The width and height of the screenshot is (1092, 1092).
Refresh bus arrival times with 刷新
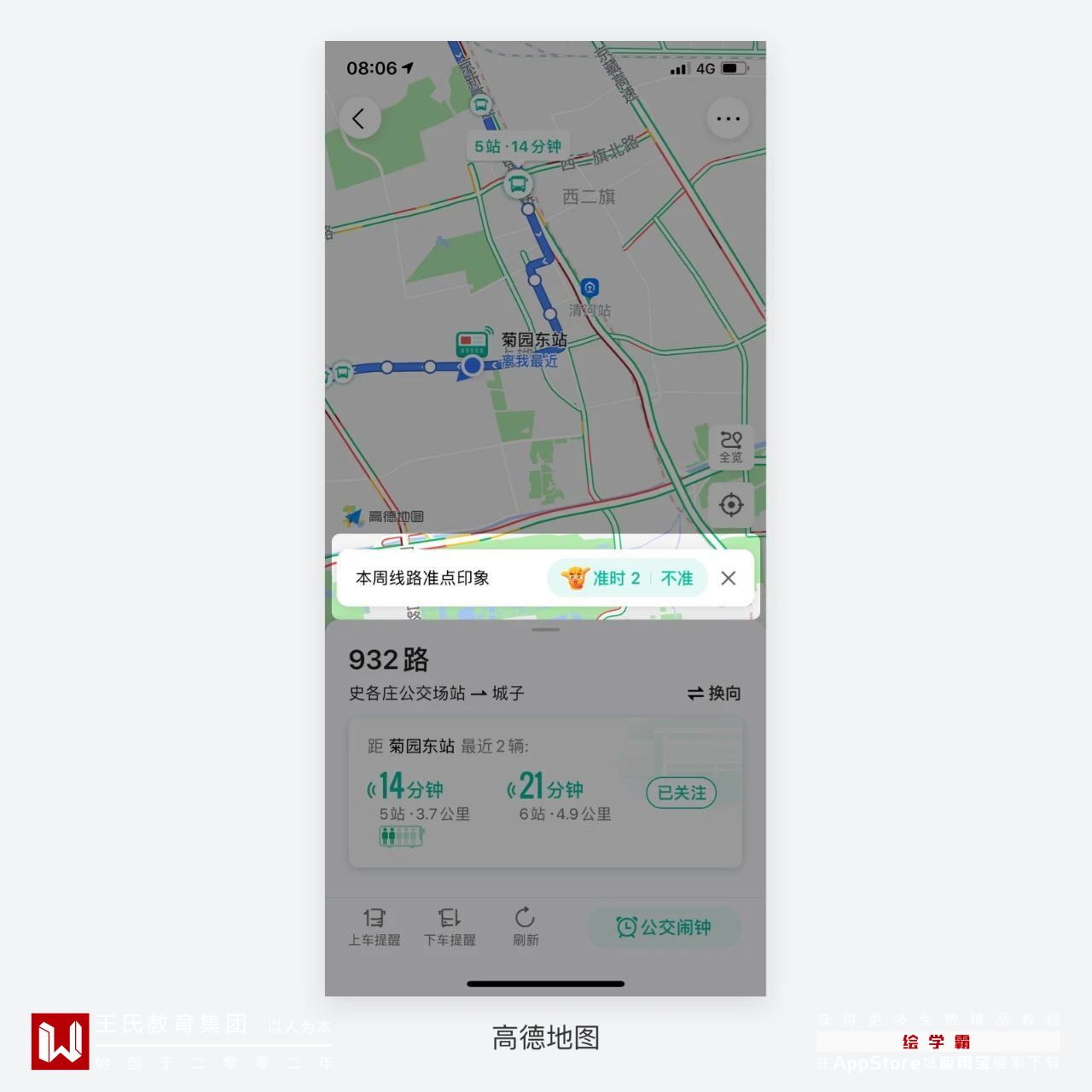(525, 926)
